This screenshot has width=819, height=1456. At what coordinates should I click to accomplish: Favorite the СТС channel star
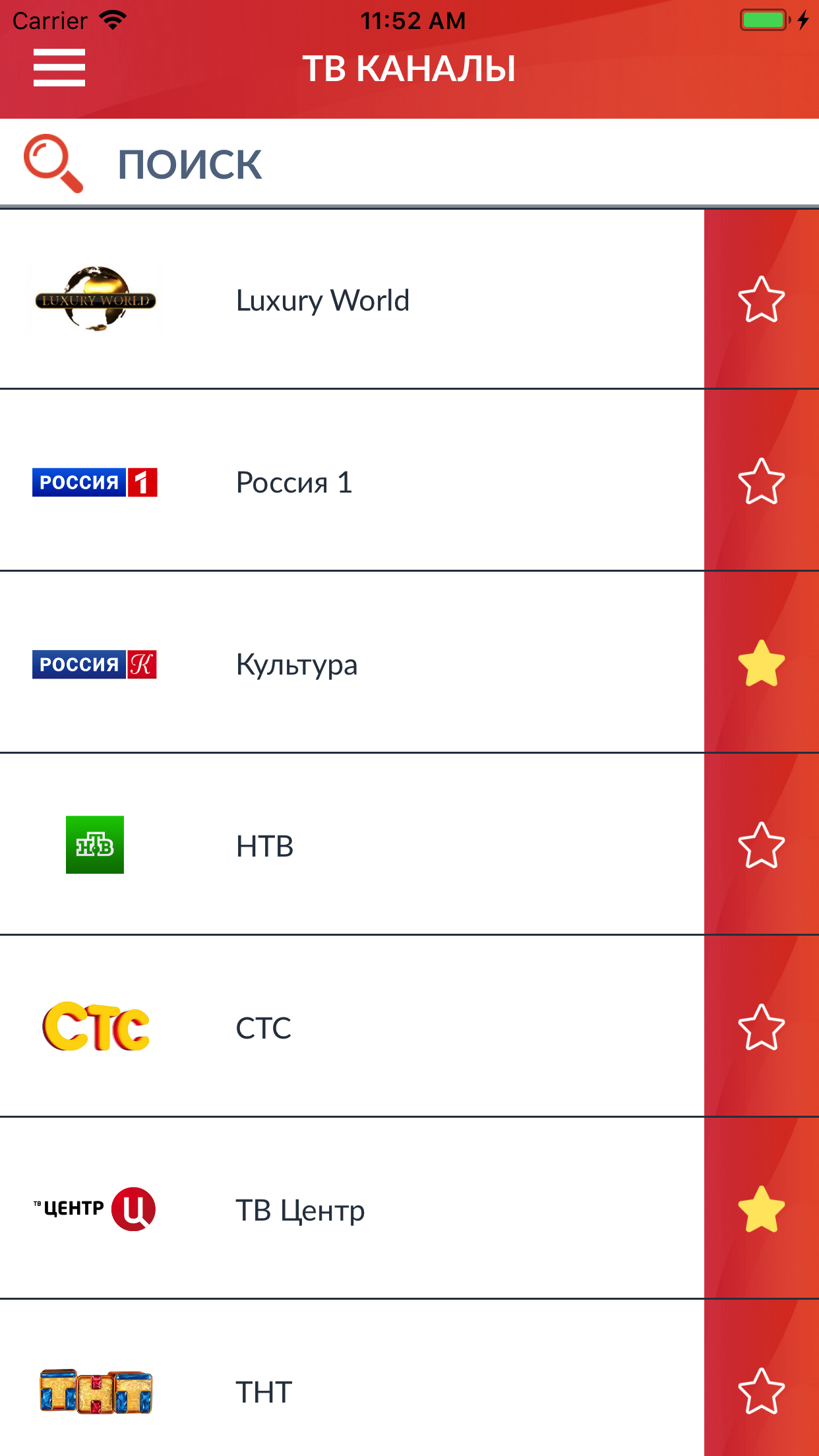761,1026
